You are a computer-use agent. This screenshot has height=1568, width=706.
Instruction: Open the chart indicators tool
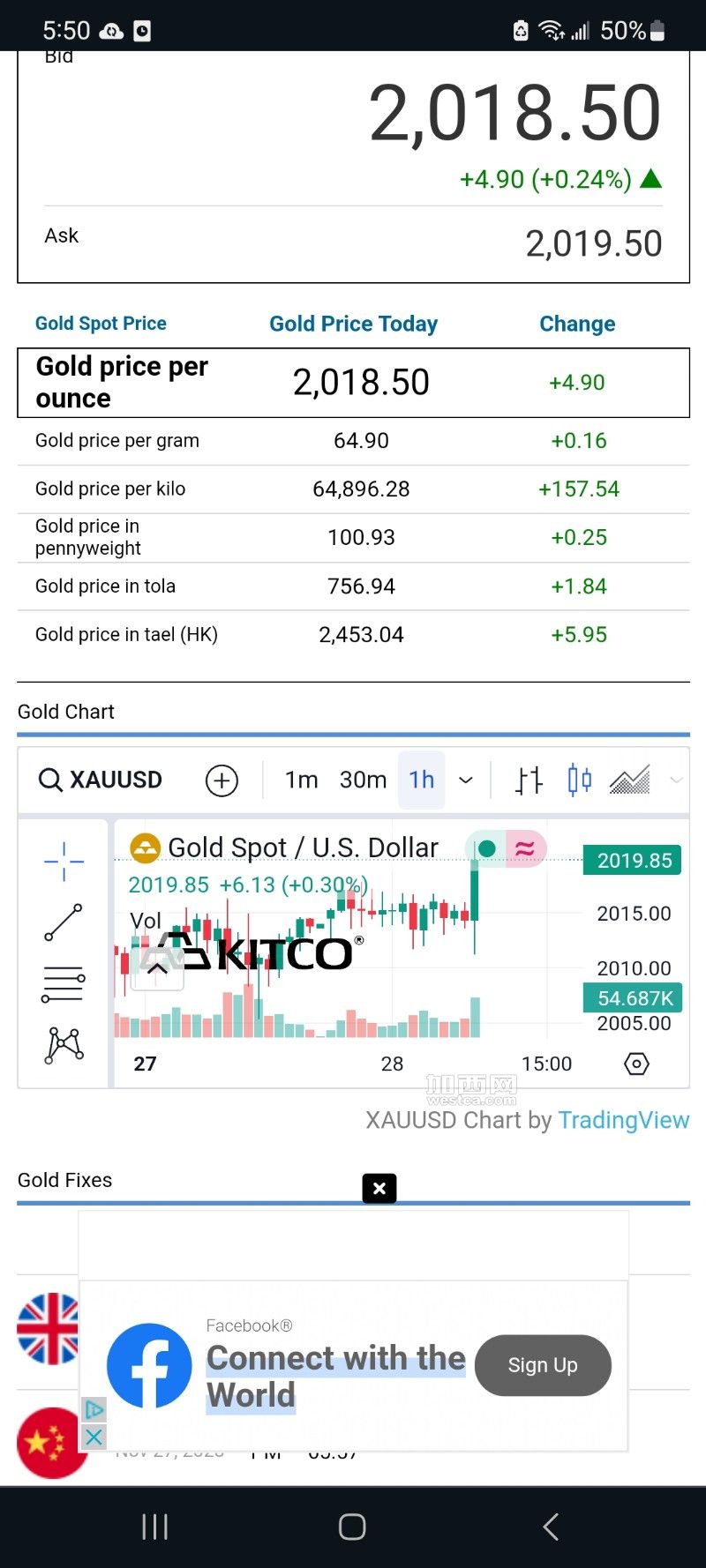click(579, 780)
